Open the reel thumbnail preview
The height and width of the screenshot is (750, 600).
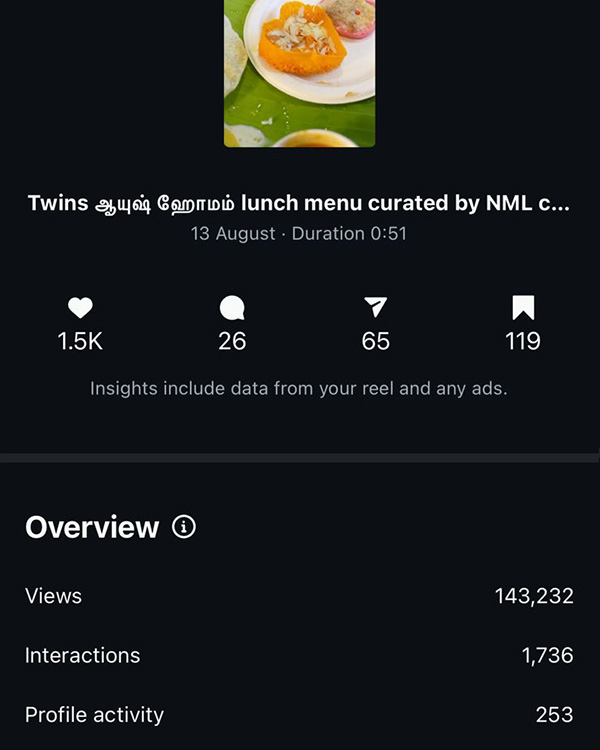299,72
